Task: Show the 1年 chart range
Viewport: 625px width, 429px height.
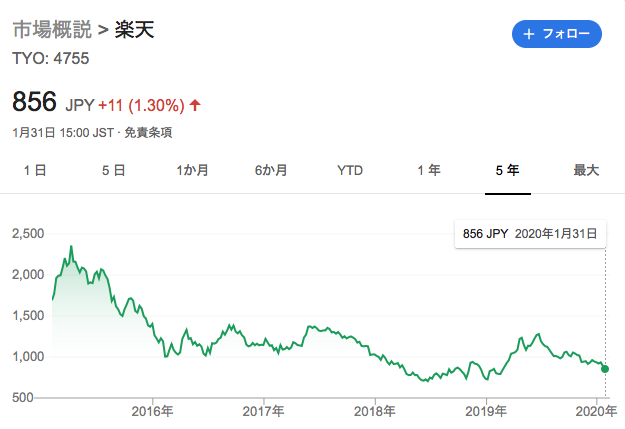Action: 428,171
